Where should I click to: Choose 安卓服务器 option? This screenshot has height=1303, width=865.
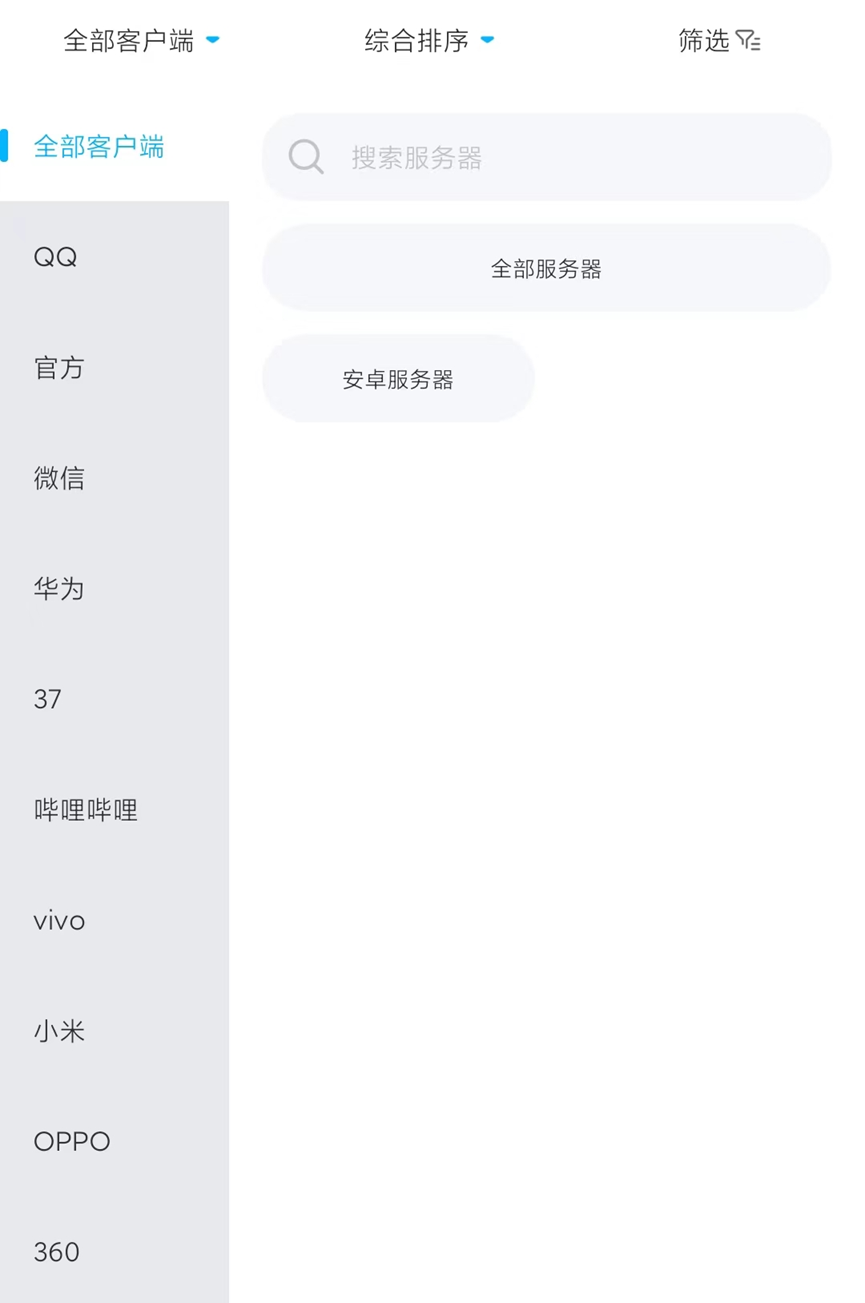398,379
